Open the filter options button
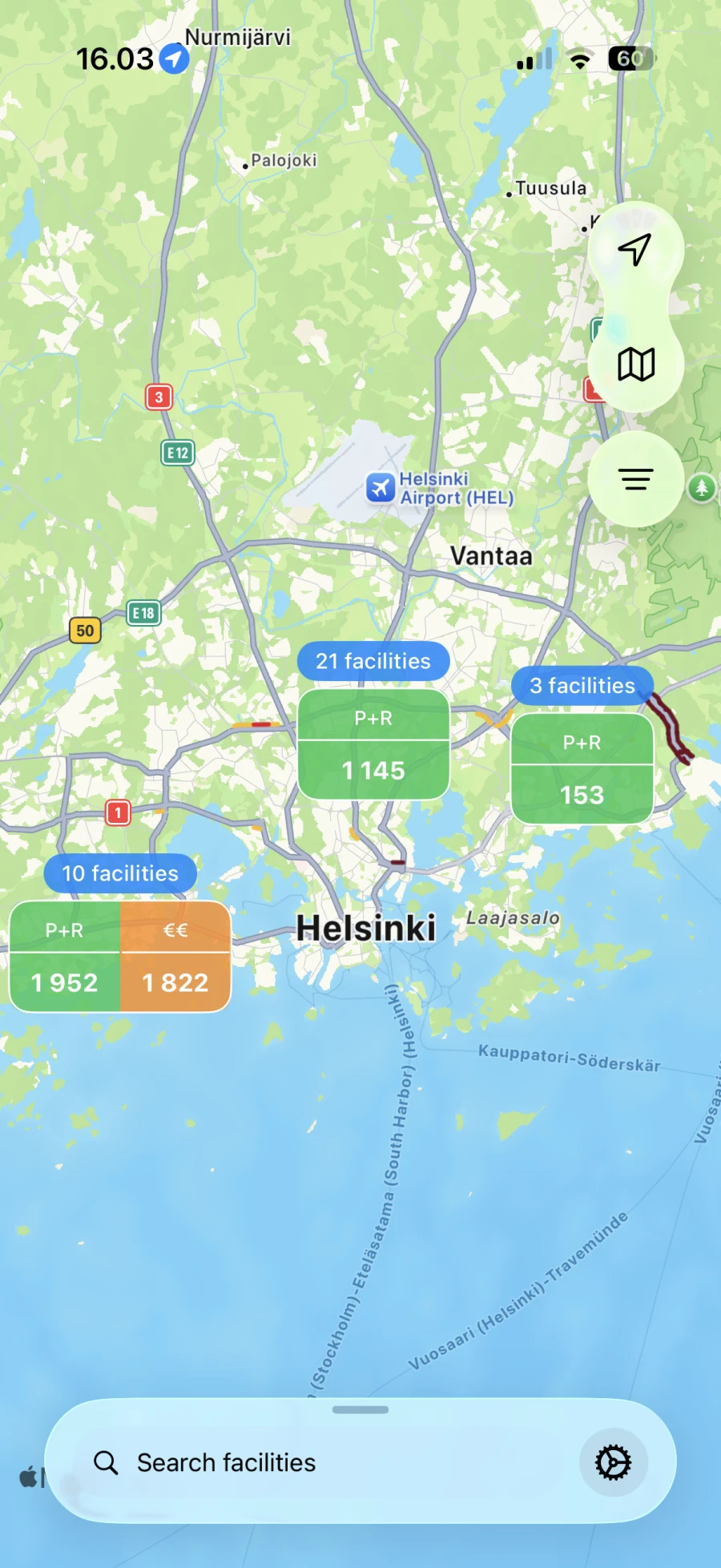Screen dimensions: 721x1568 635,479
